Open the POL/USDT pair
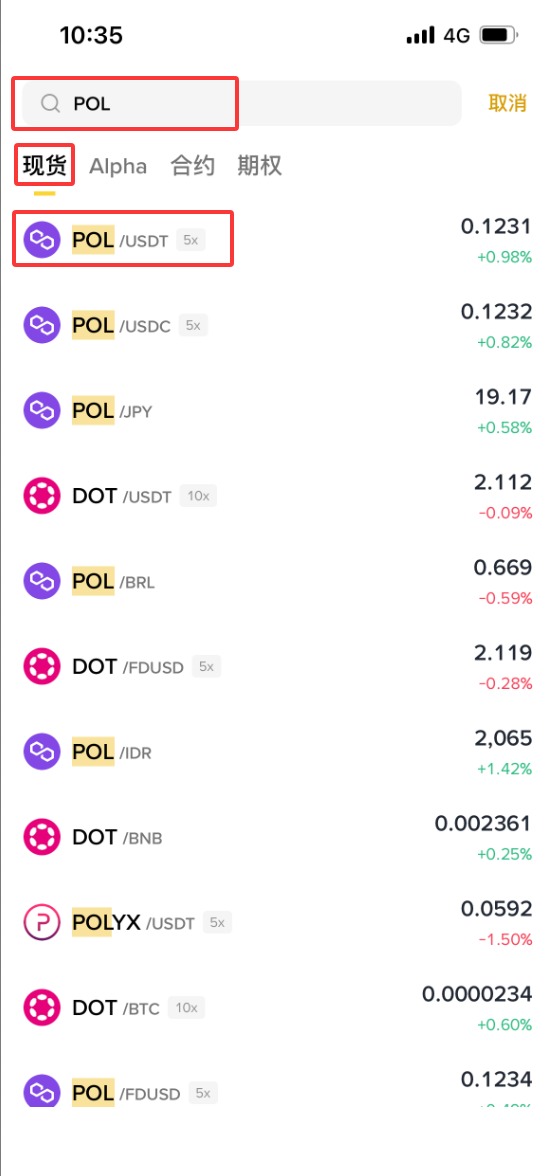The width and height of the screenshot is (555, 1176). [278, 240]
